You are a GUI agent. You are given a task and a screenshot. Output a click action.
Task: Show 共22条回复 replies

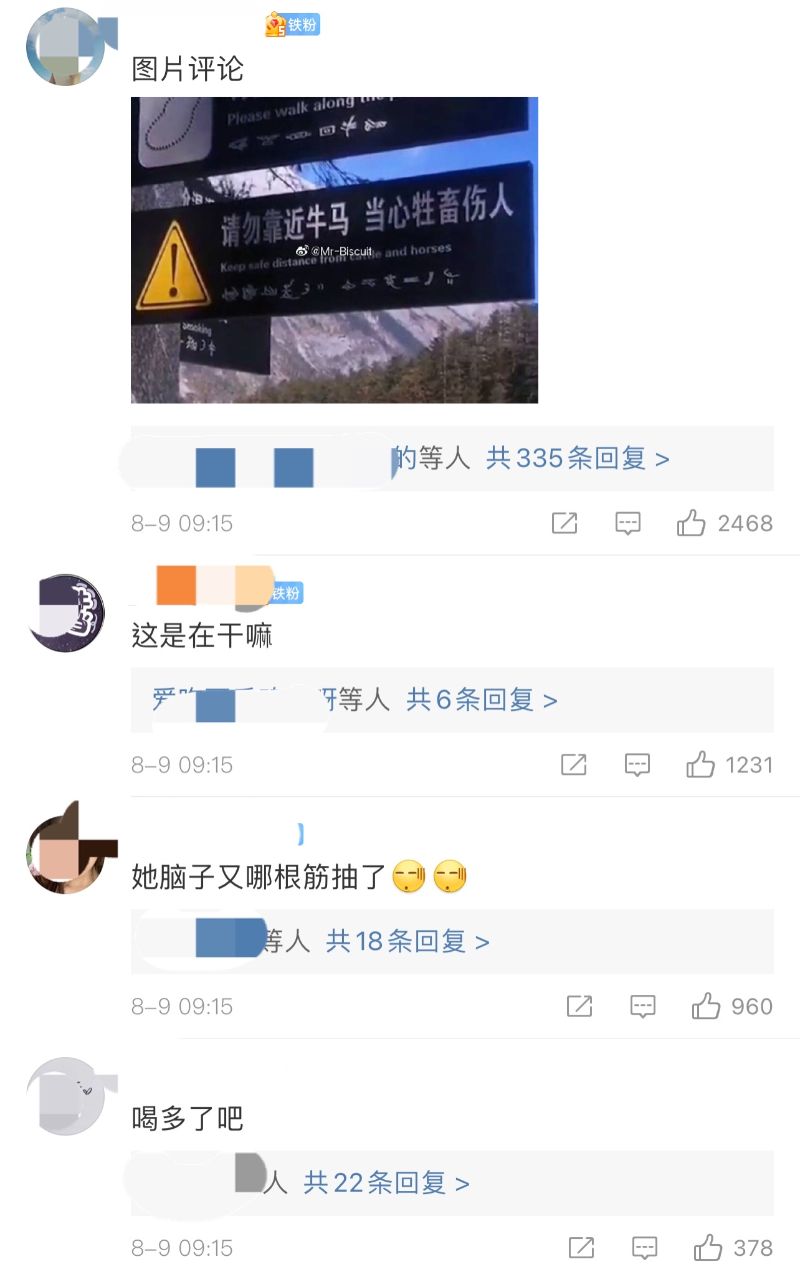[x=386, y=1183]
